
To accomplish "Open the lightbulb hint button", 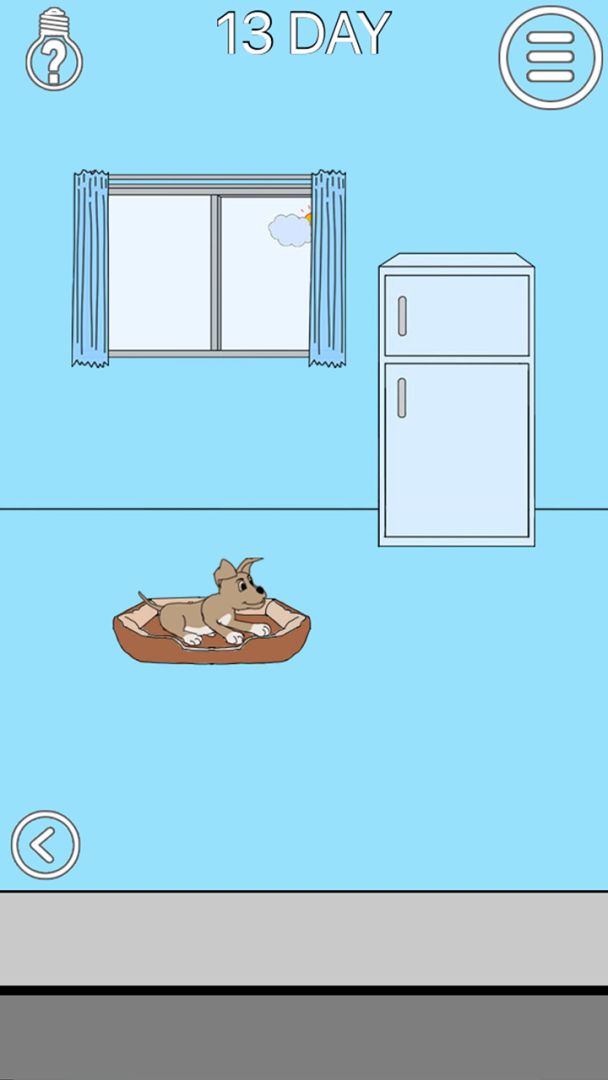I will [x=53, y=49].
